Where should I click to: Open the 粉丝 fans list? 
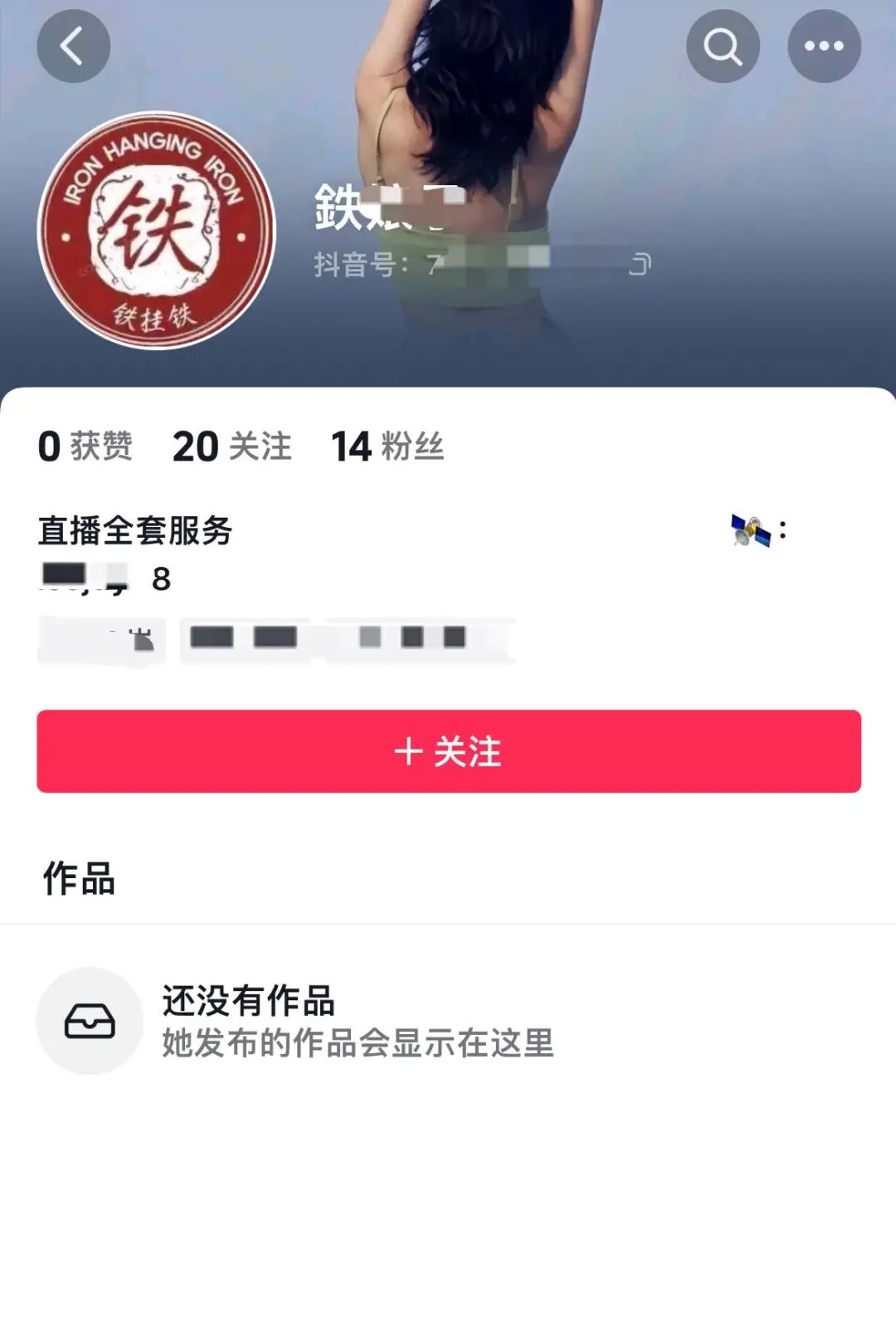click(x=387, y=447)
